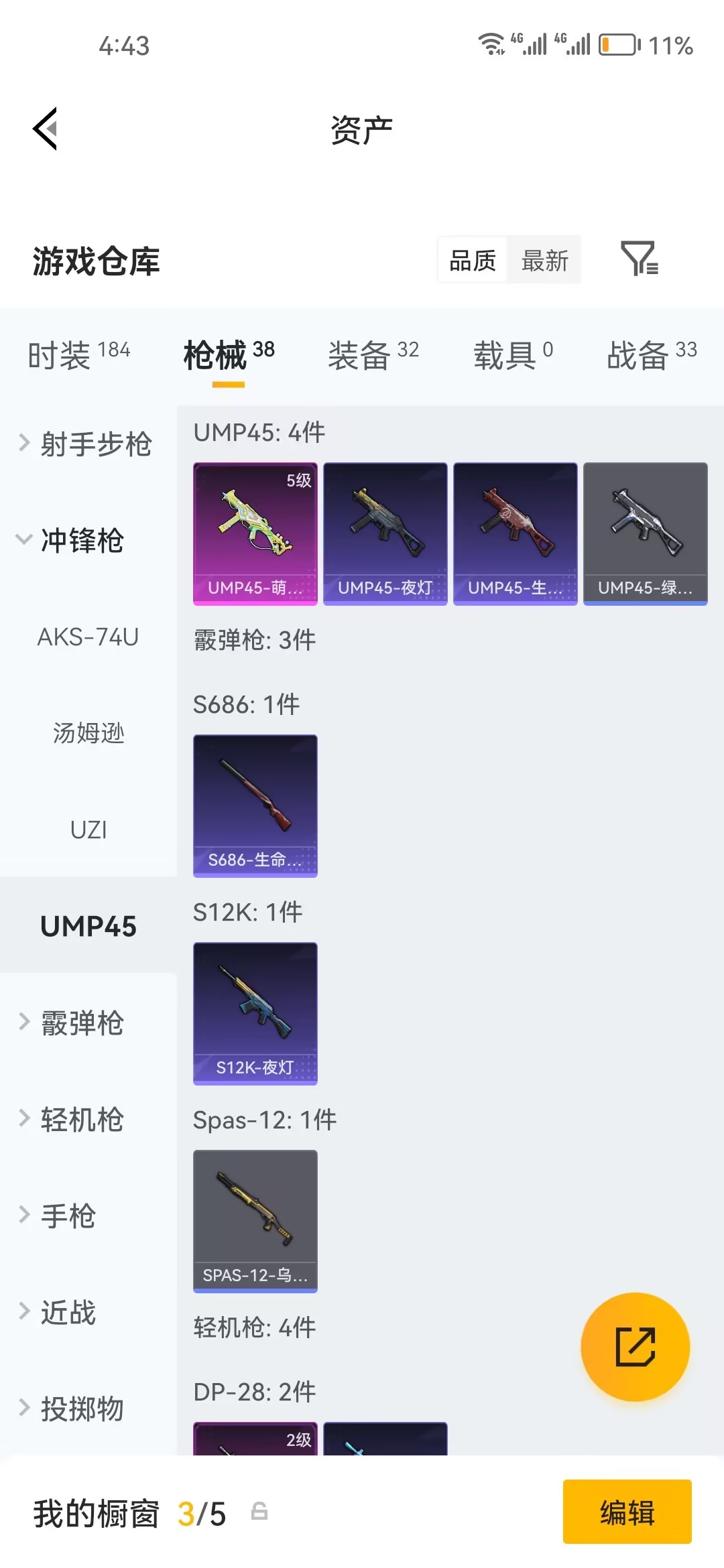
Task: Switch sorting to 品质
Action: point(473,261)
